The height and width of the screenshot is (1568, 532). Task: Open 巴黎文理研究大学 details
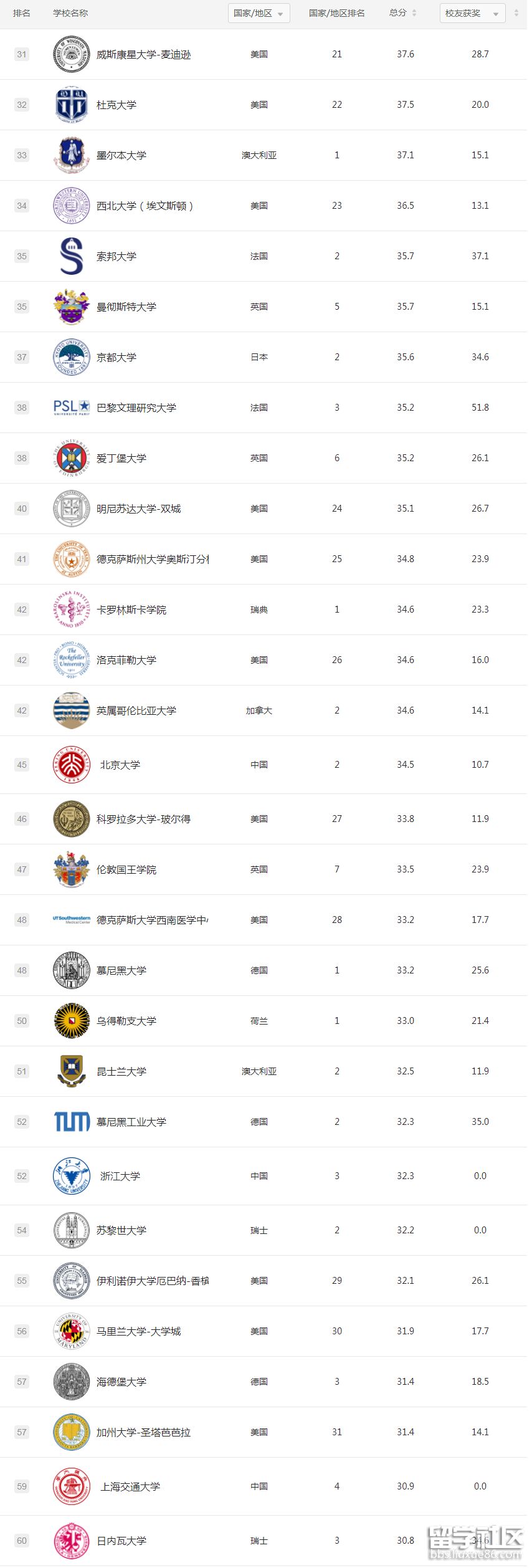click(136, 408)
